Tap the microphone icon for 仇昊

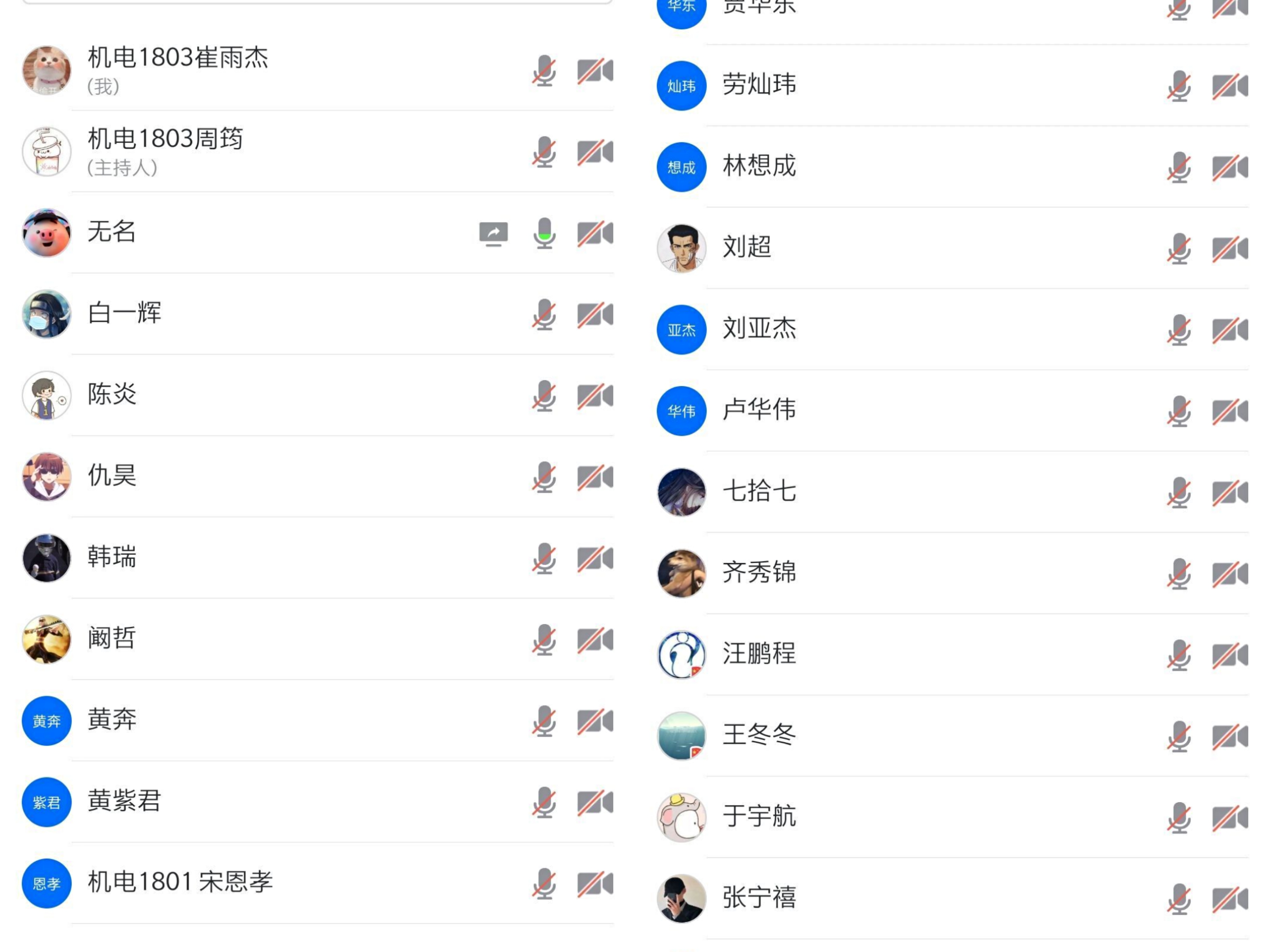544,478
